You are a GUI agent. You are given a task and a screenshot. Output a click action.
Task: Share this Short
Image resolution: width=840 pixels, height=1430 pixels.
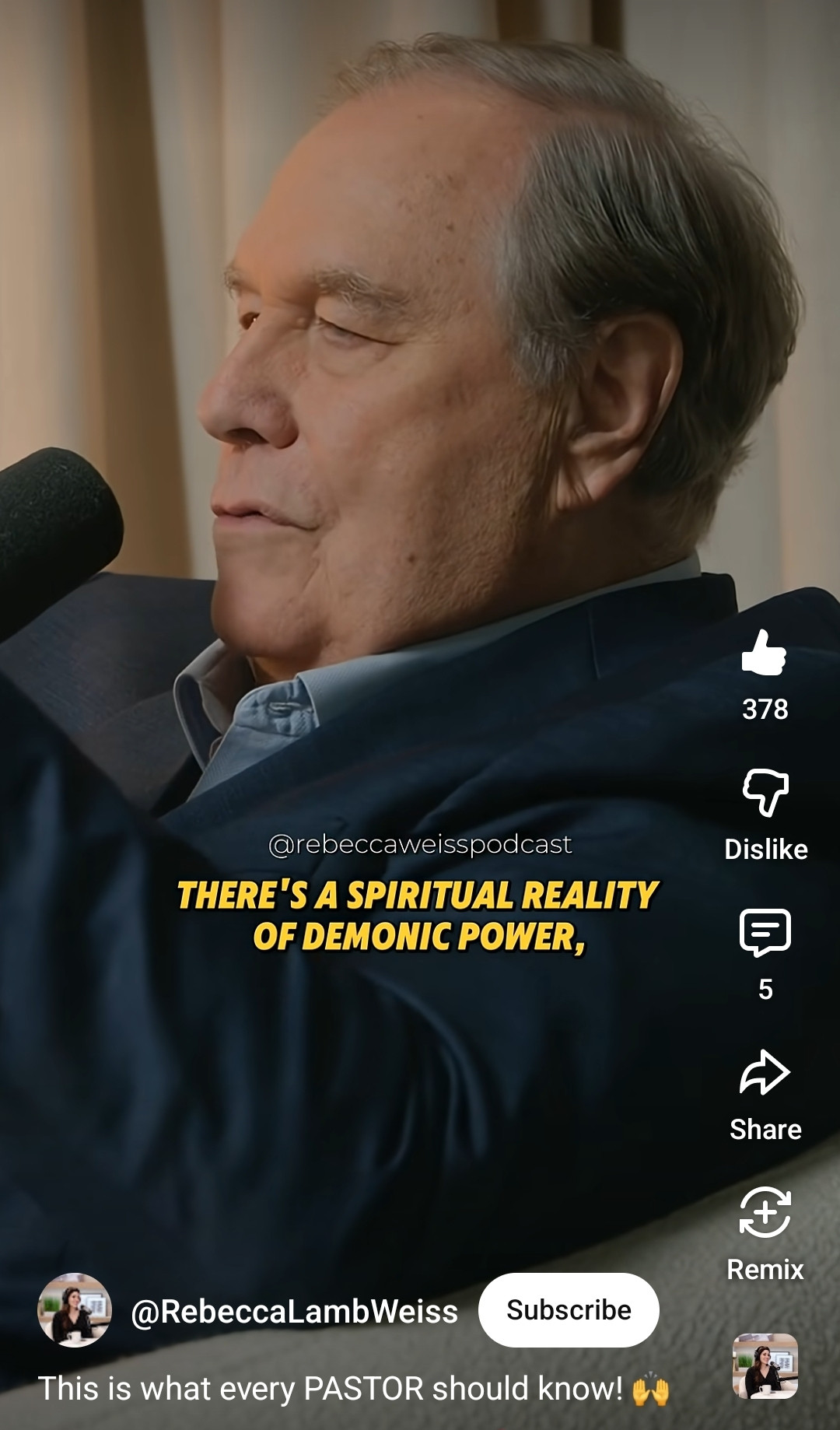765,1073
